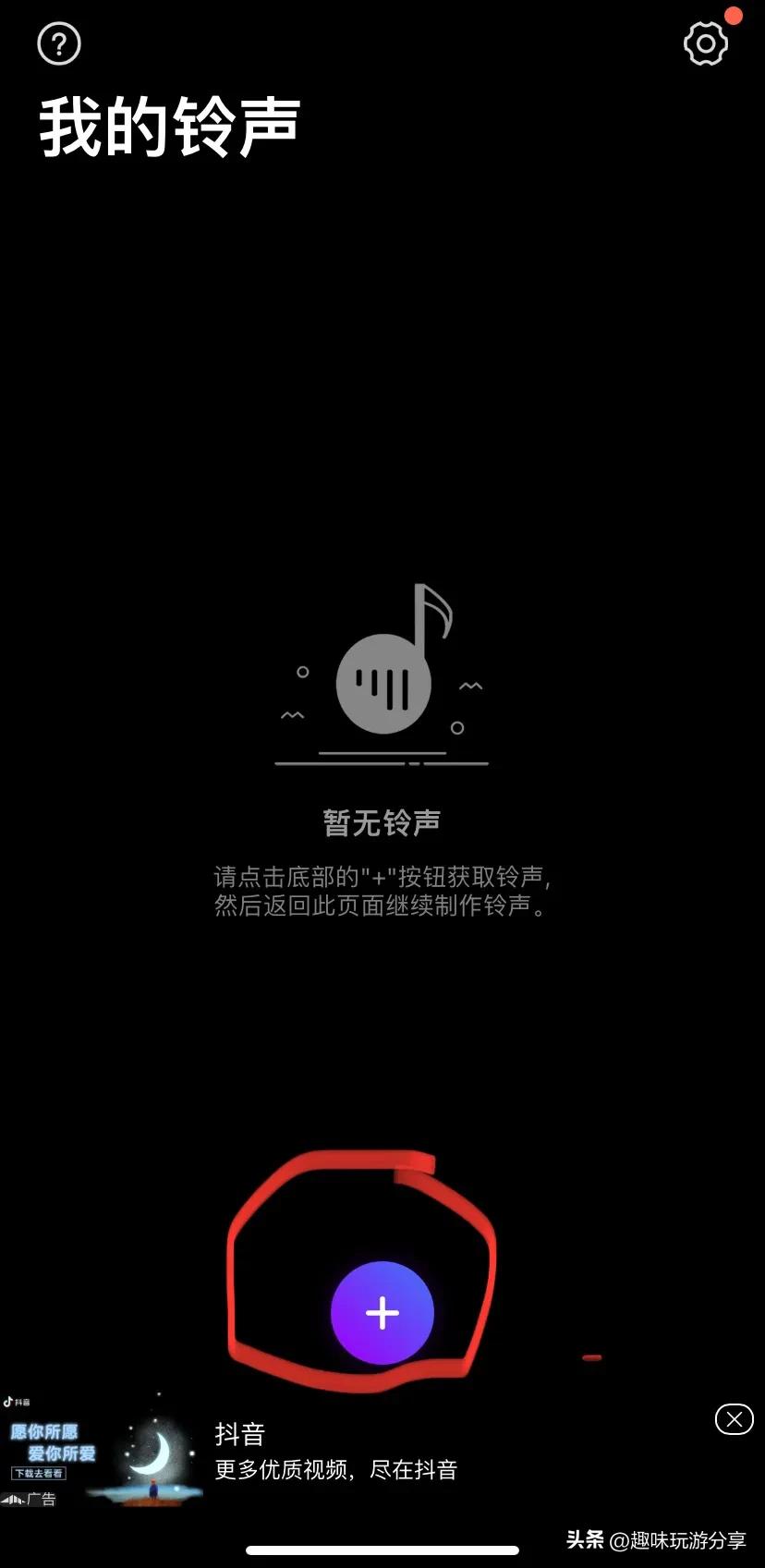Select the moon artwork ad thumbnail
This screenshot has height=1568, width=765.
coord(148,1453)
